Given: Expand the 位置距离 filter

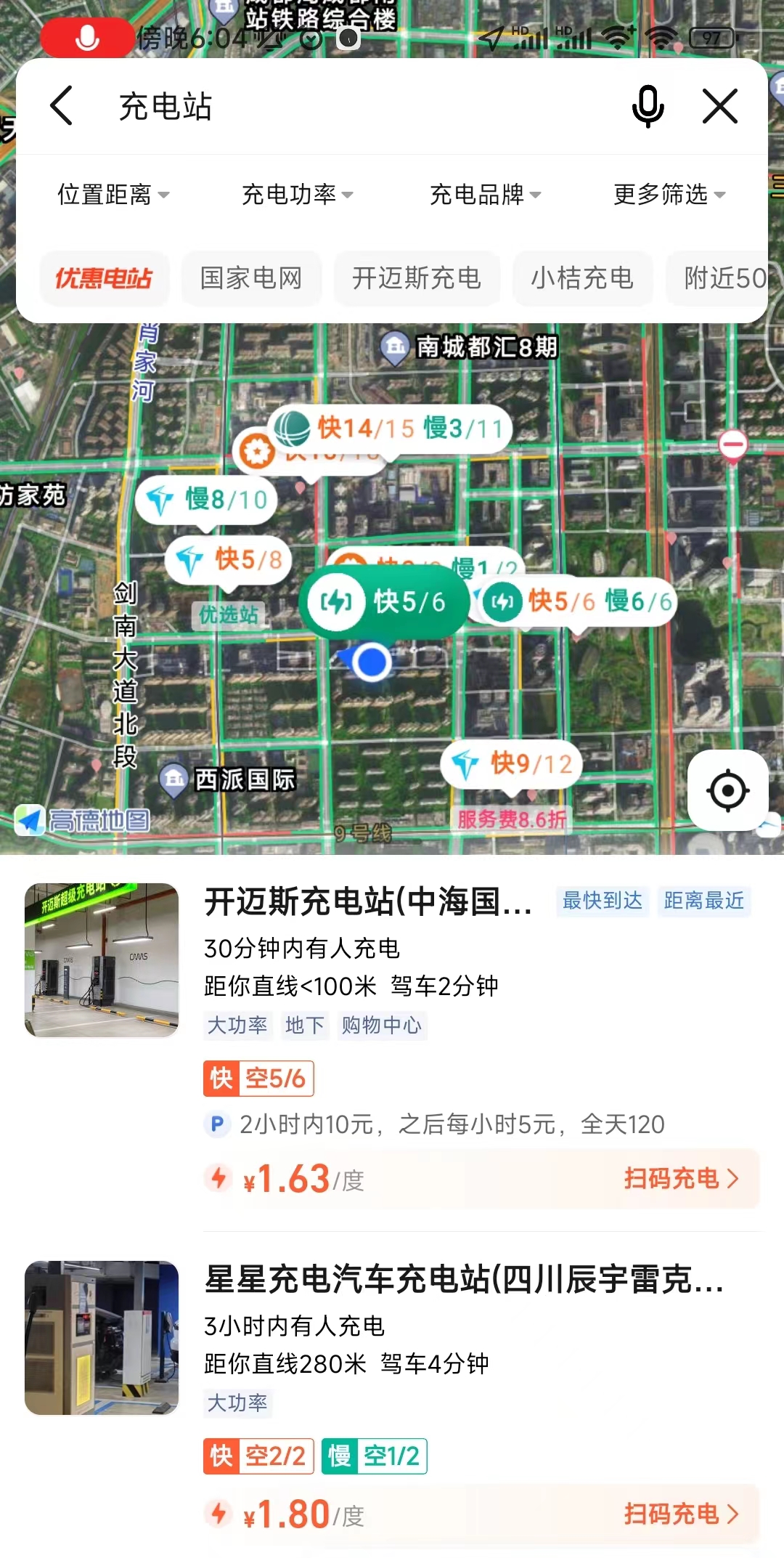Looking at the screenshot, I should coord(113,195).
